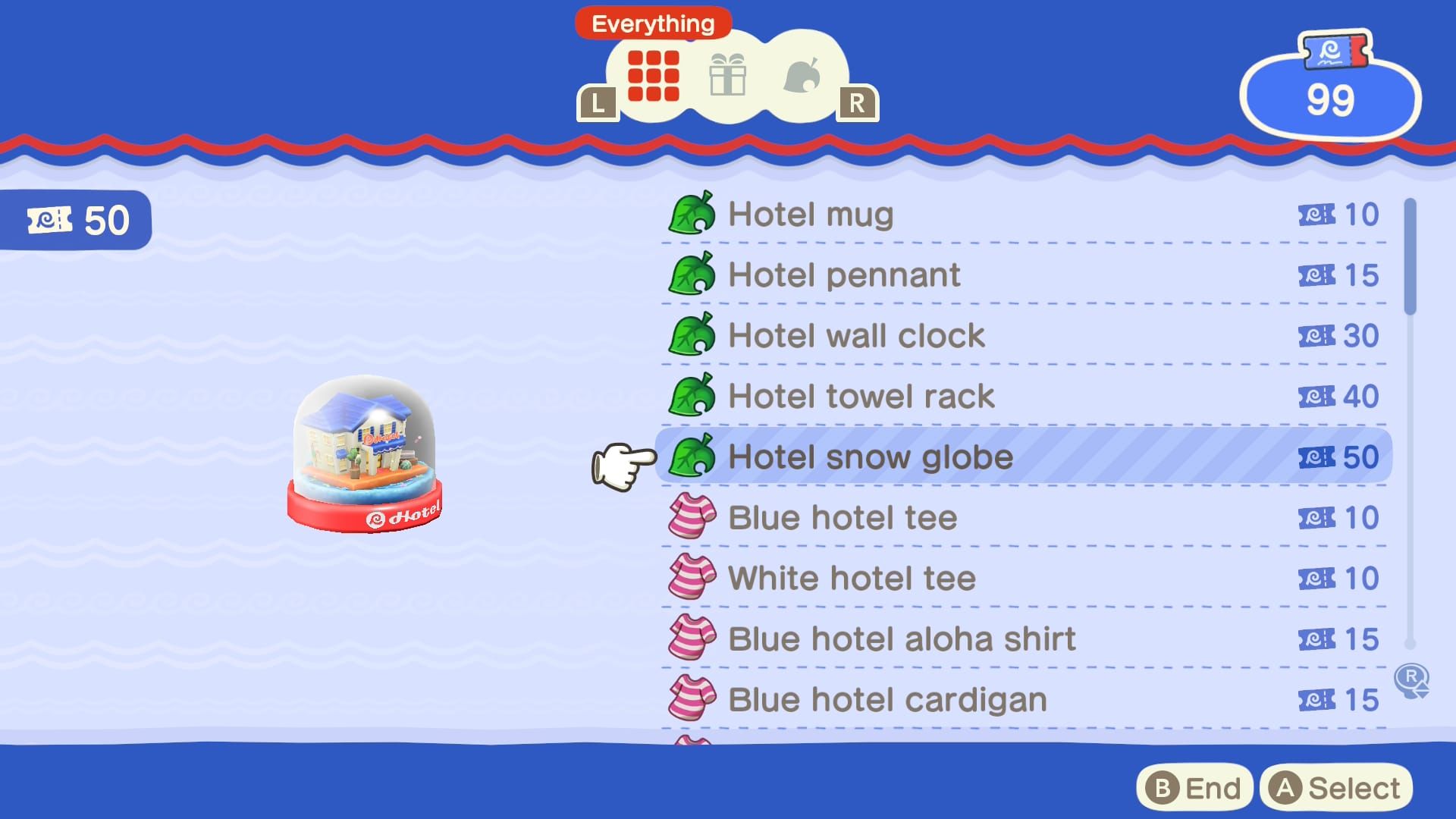This screenshot has width=1456, height=819.
Task: Switch to the gift box tab
Action: (727, 76)
